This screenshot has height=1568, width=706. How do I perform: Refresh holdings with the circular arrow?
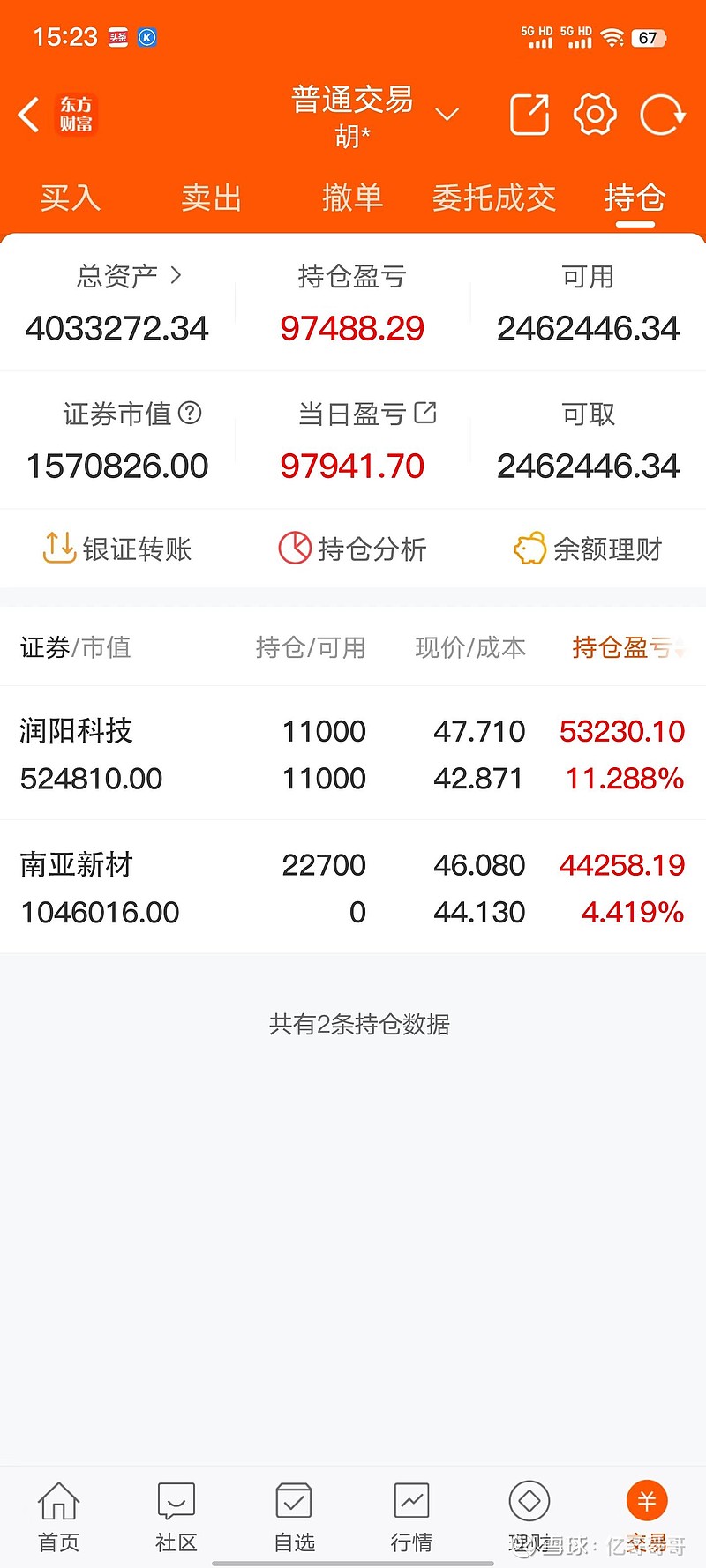click(662, 115)
